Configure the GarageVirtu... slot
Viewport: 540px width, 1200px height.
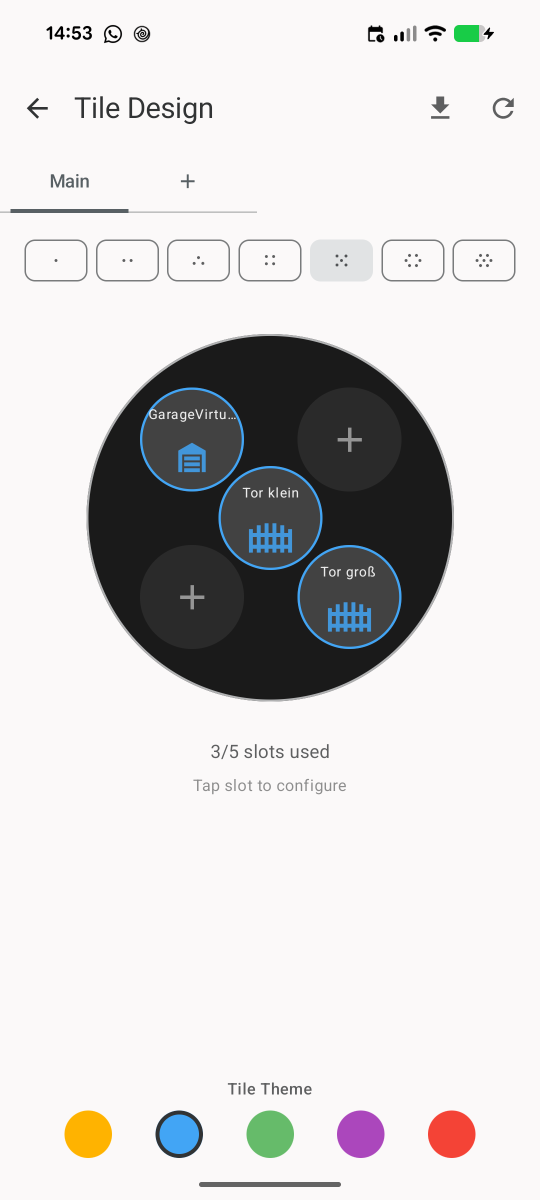(x=192, y=439)
